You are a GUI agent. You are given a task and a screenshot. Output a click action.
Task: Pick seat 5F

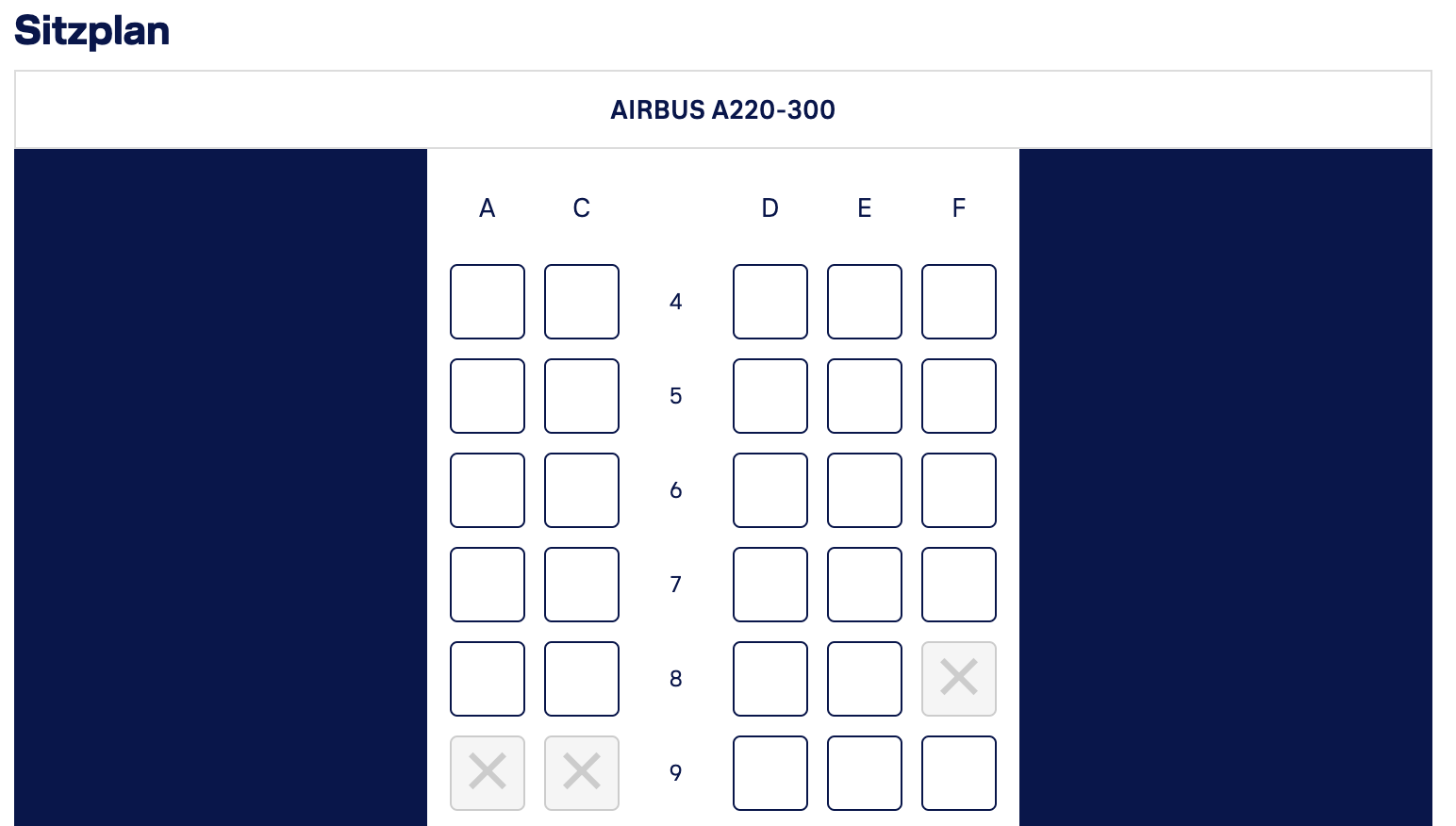click(959, 396)
